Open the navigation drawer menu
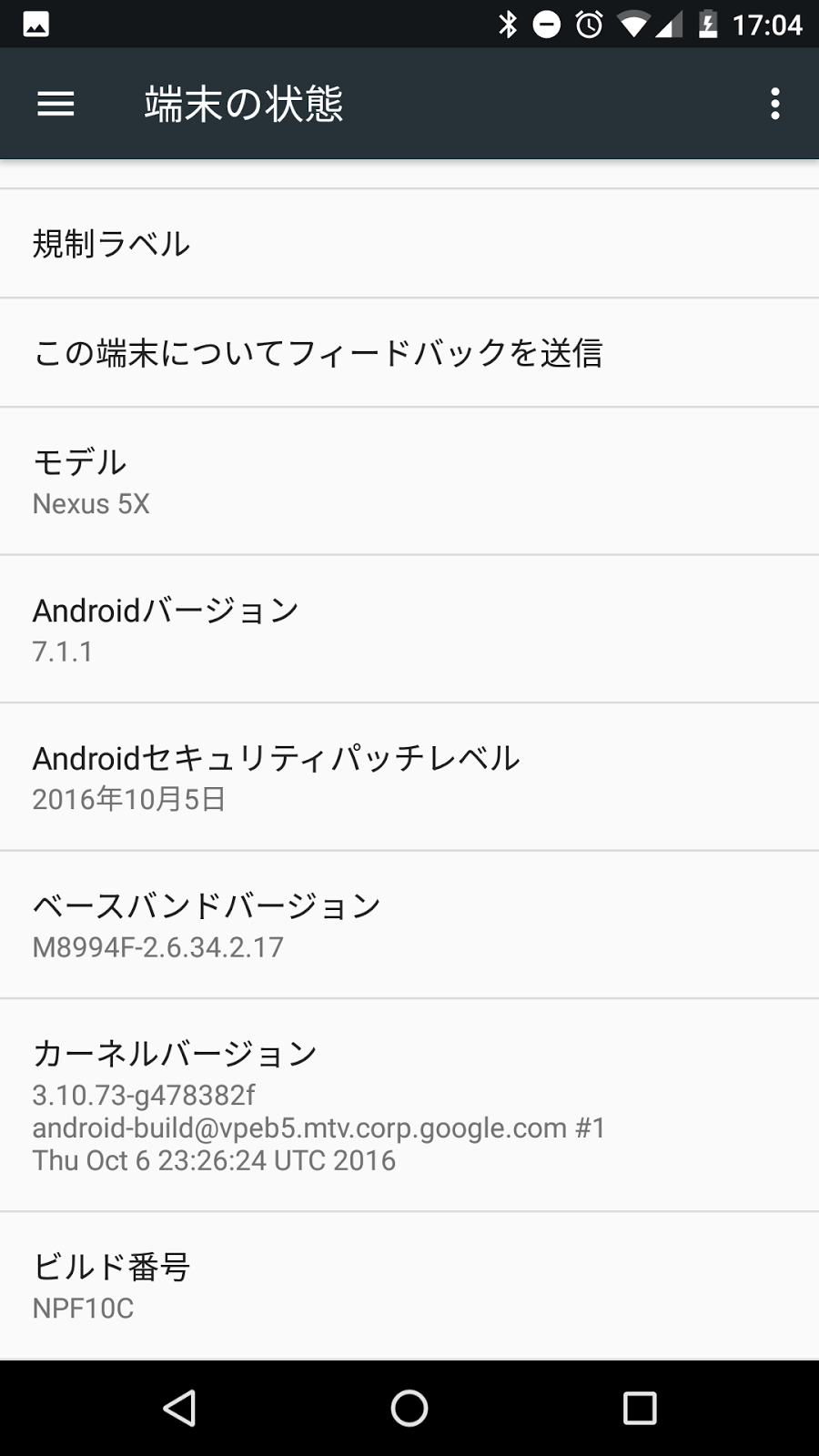Viewport: 819px width, 1456px height. click(x=56, y=104)
